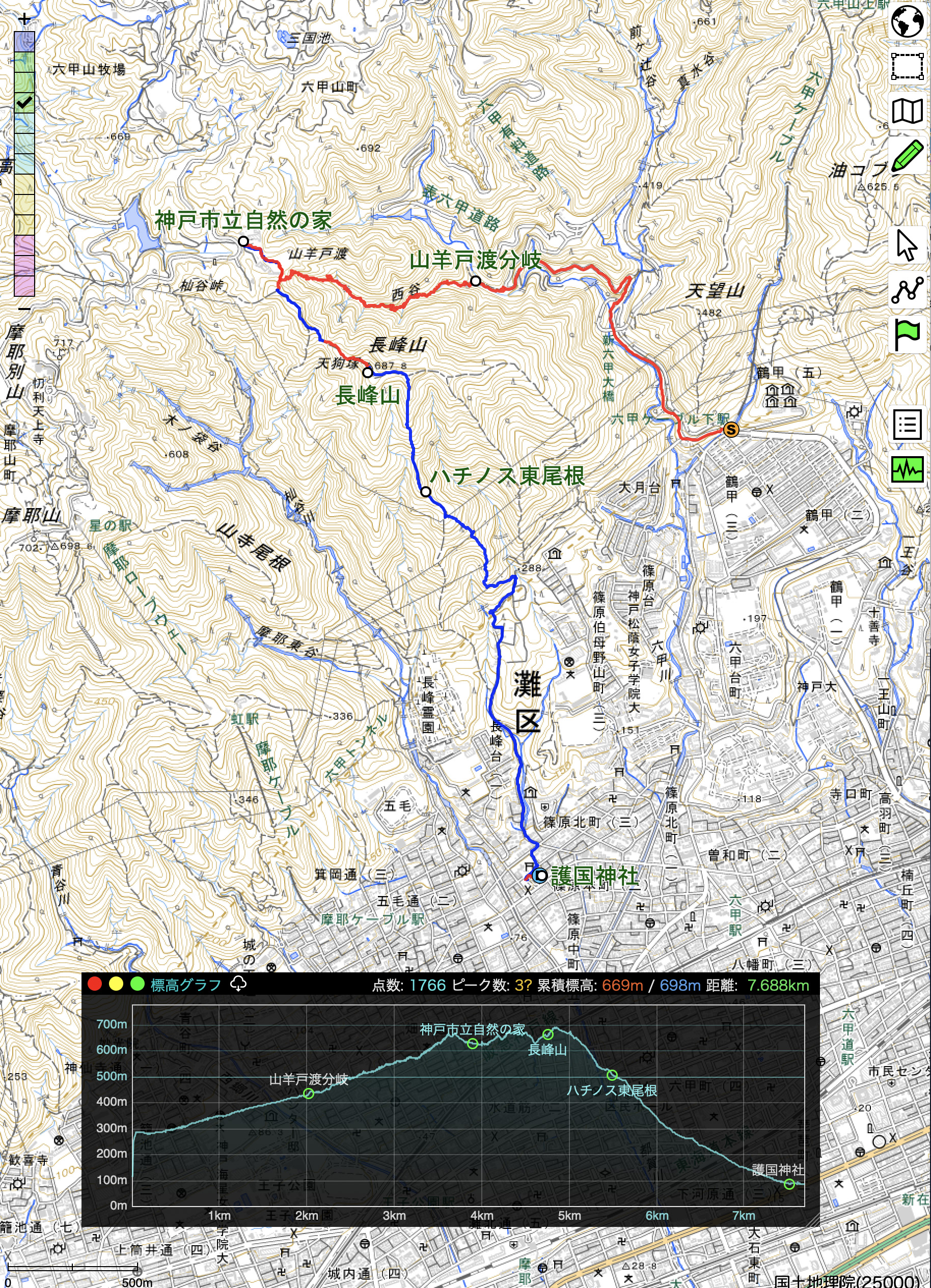931x1288 pixels.
Task: Toggle the elevation graph icon
Action: [x=907, y=469]
